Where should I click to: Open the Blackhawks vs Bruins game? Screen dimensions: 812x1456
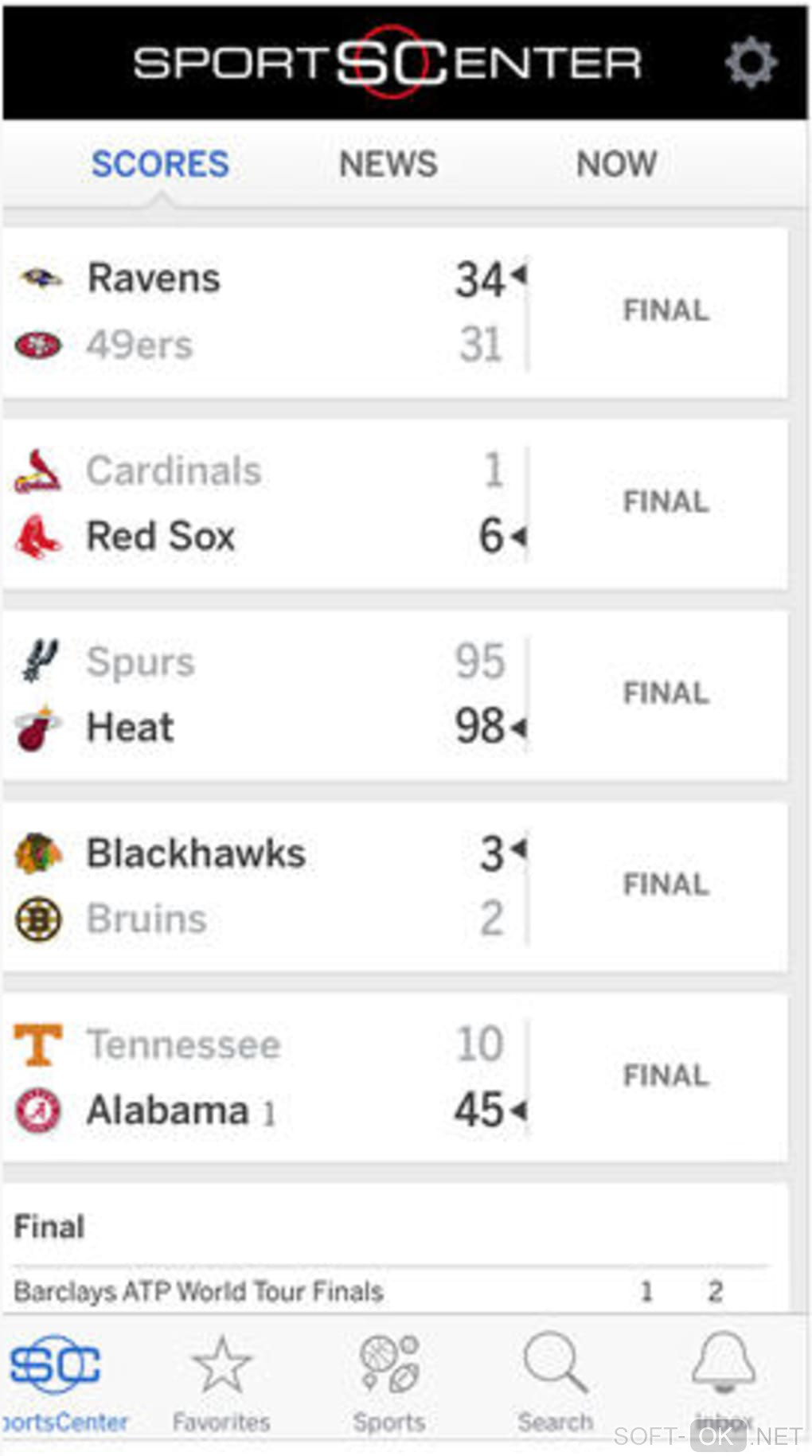click(394, 886)
